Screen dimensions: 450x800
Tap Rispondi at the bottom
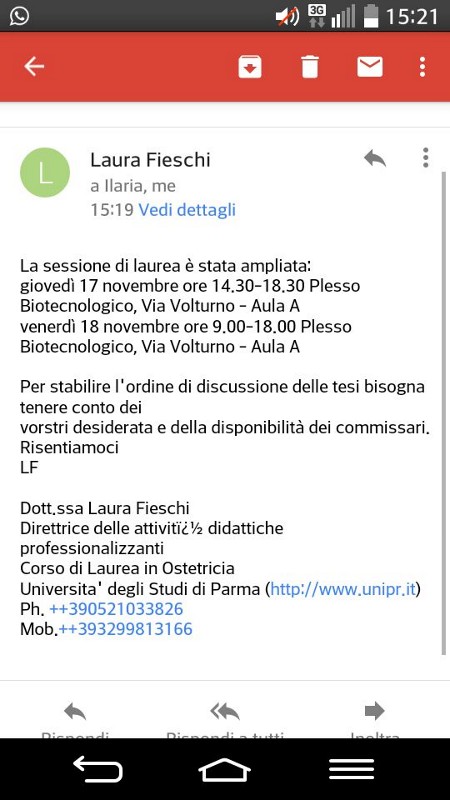(x=75, y=719)
